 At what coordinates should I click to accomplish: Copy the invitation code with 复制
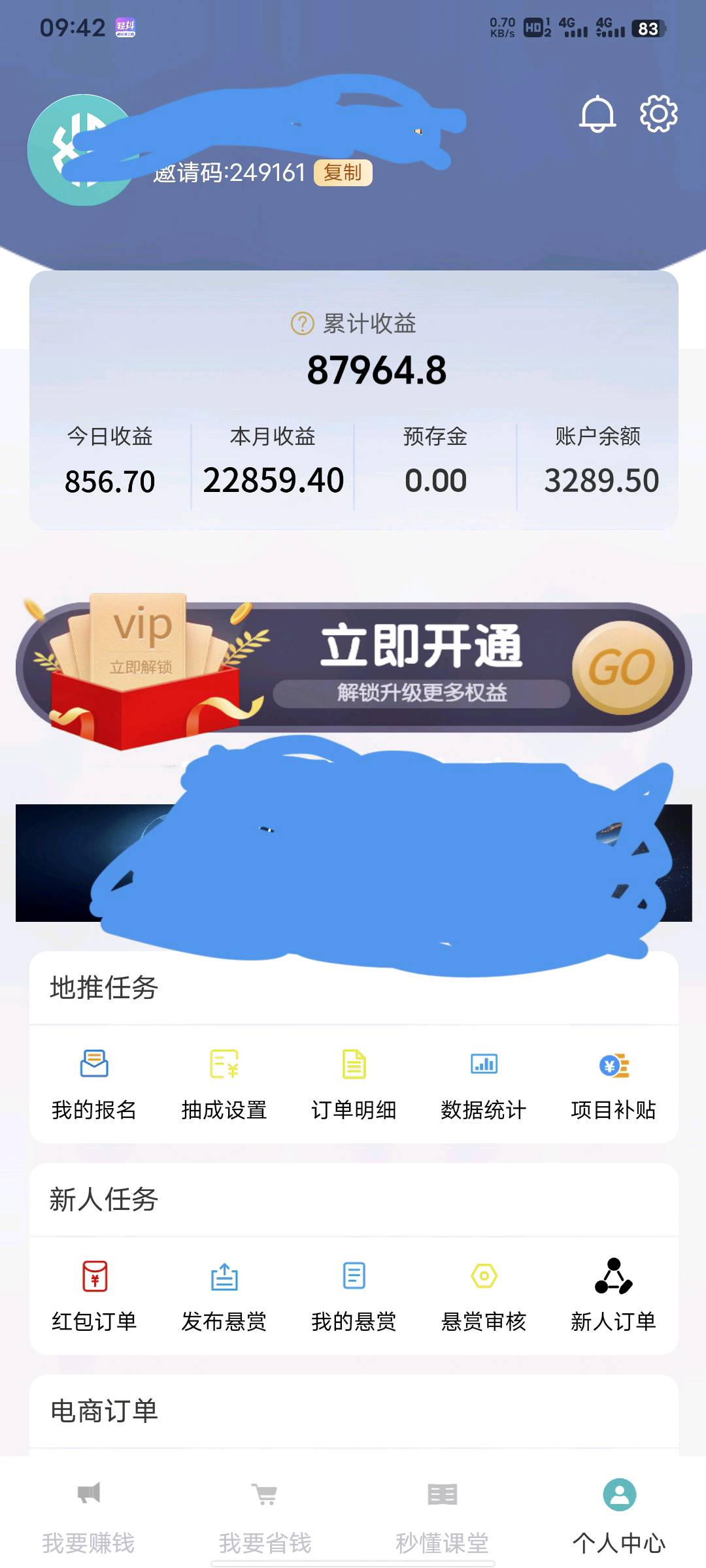pyautogui.click(x=343, y=172)
